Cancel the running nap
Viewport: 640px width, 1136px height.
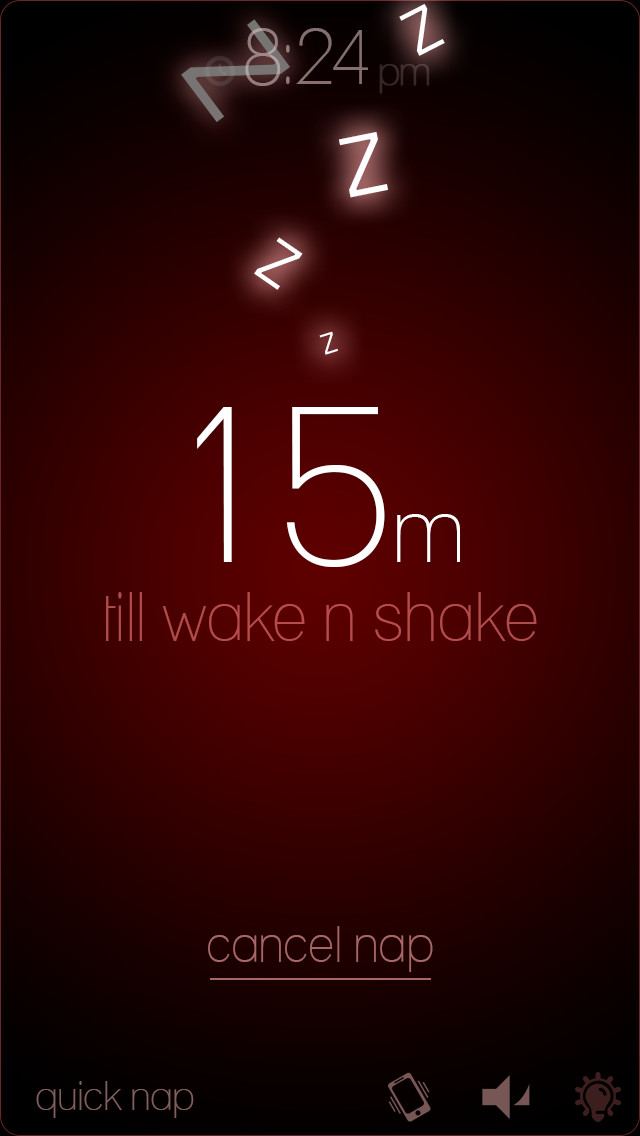point(320,948)
